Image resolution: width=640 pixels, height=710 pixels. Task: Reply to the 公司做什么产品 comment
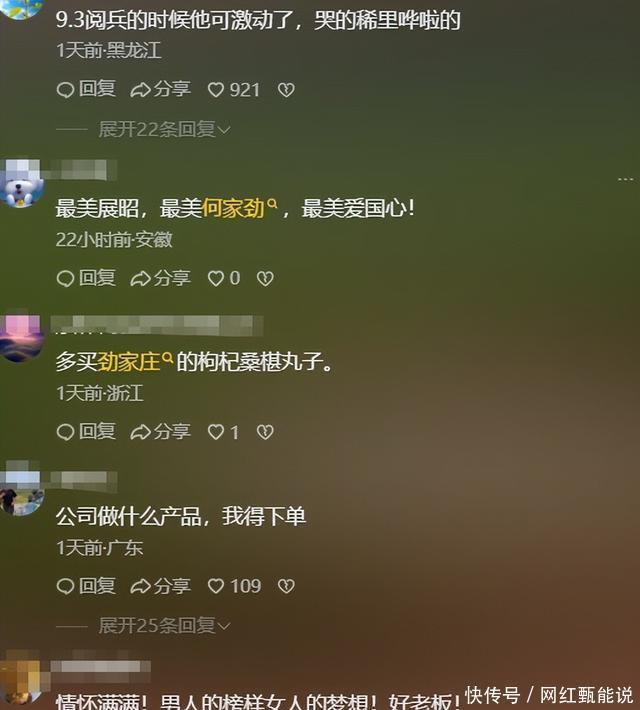click(86, 586)
